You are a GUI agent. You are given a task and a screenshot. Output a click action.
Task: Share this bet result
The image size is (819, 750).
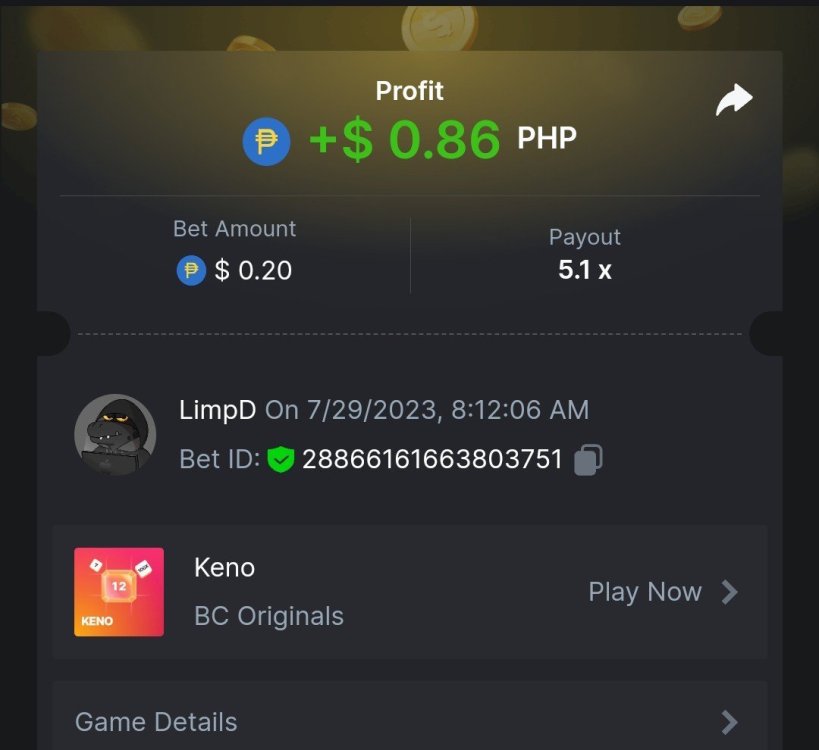(734, 99)
